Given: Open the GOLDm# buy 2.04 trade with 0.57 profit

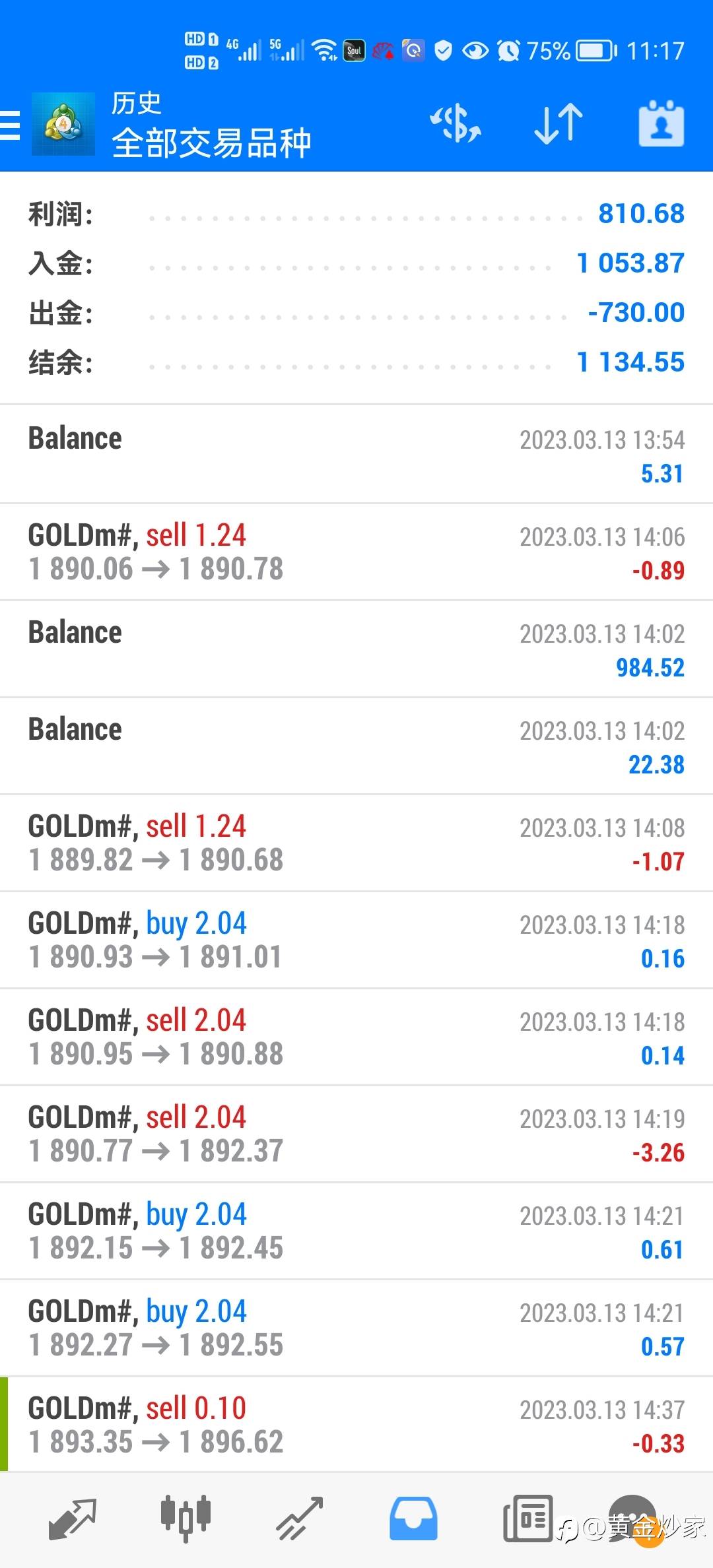Looking at the screenshot, I should point(356,1328).
